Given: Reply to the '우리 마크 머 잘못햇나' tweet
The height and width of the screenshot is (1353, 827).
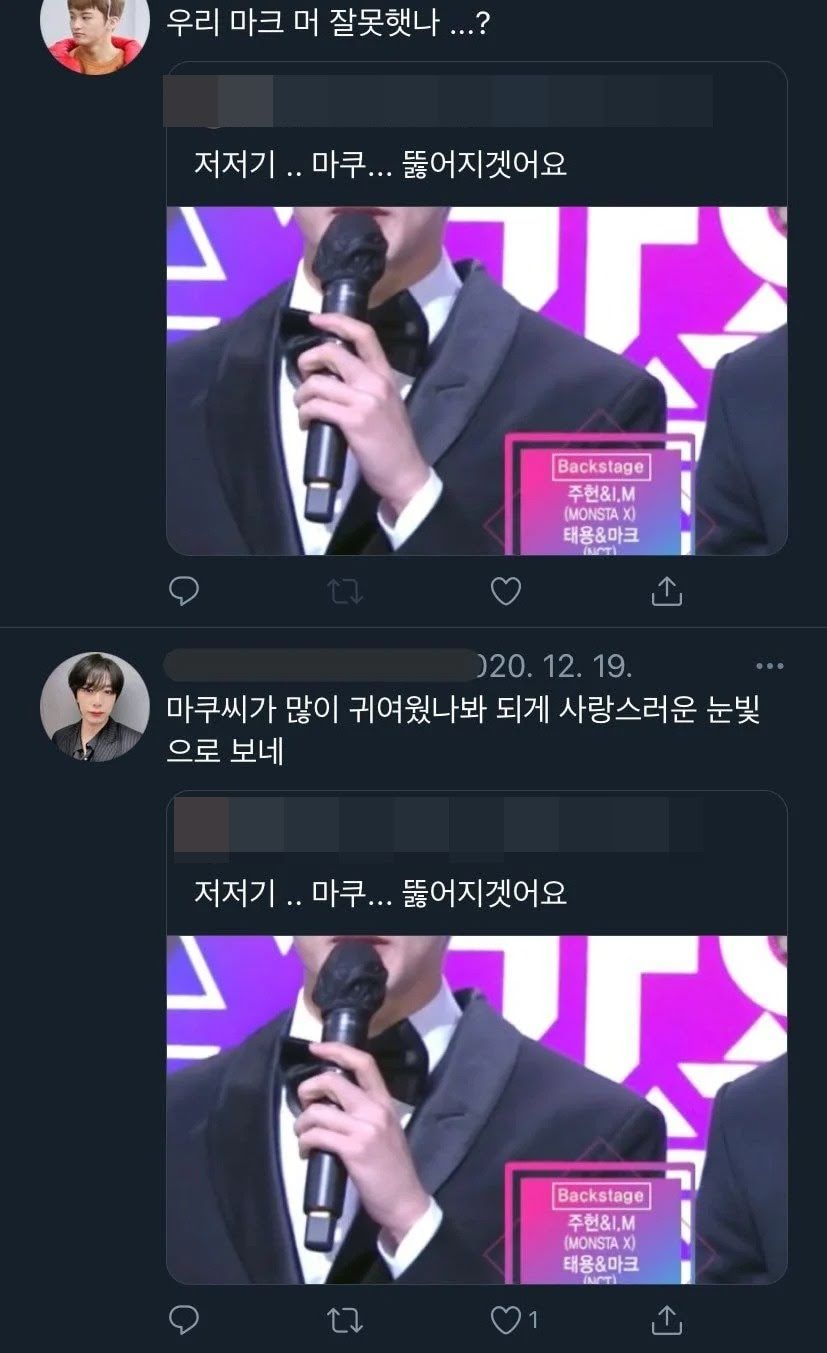Looking at the screenshot, I should (183, 591).
